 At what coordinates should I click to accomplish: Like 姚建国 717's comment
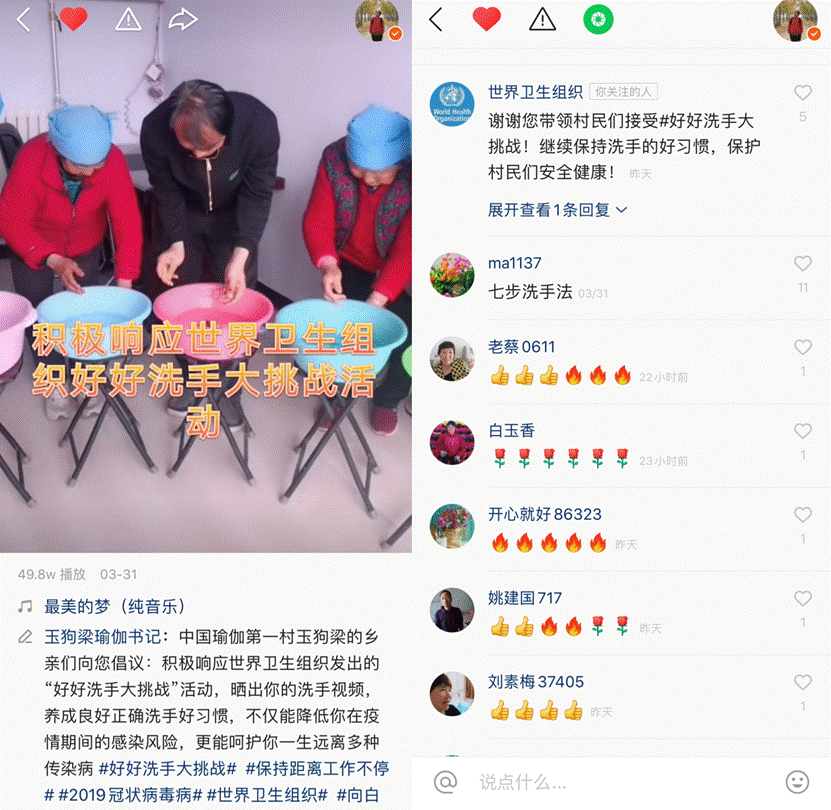pyautogui.click(x=802, y=599)
